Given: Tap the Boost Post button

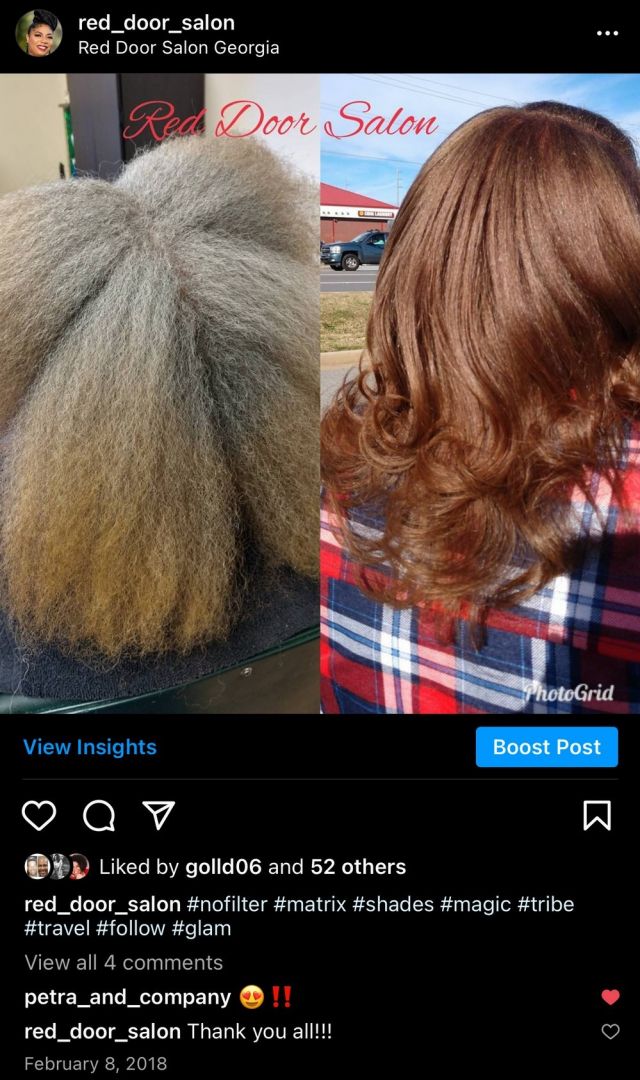Looking at the screenshot, I should (547, 747).
